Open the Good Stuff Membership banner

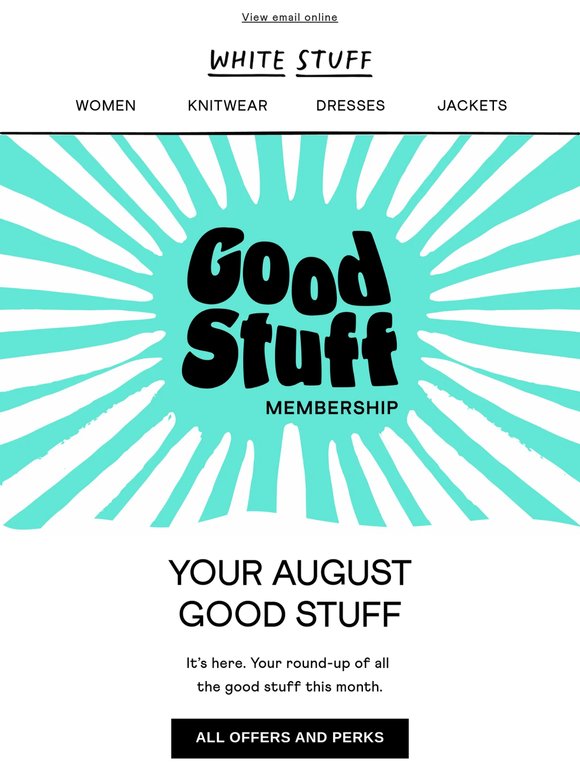click(290, 331)
